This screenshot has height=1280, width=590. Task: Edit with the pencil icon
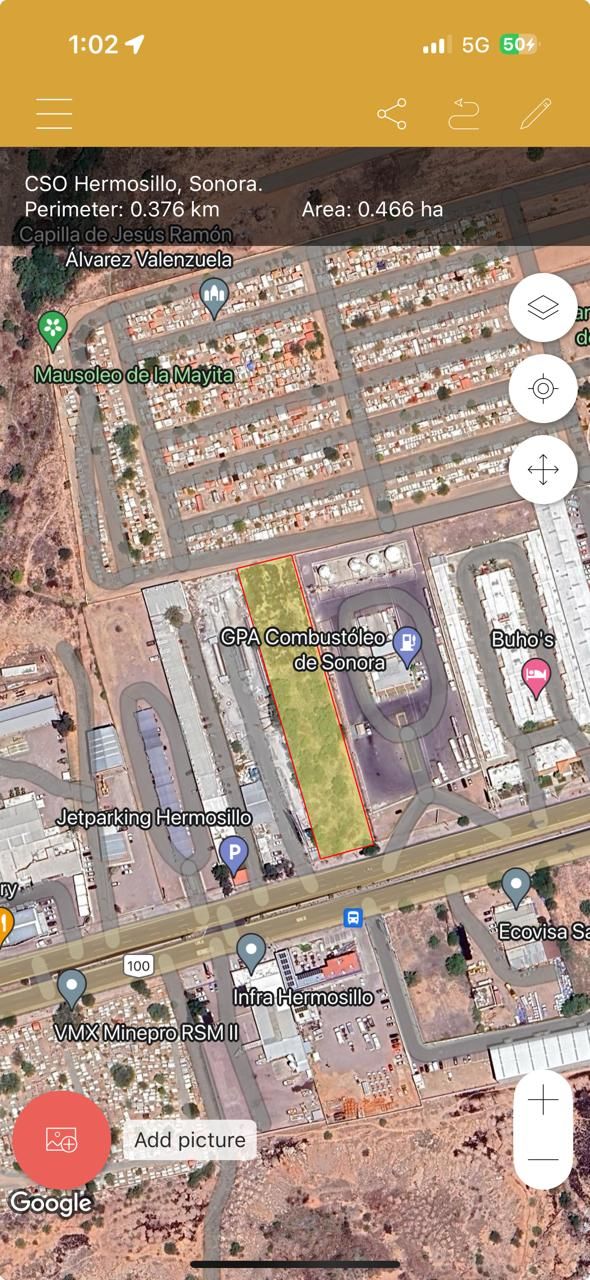[536, 113]
